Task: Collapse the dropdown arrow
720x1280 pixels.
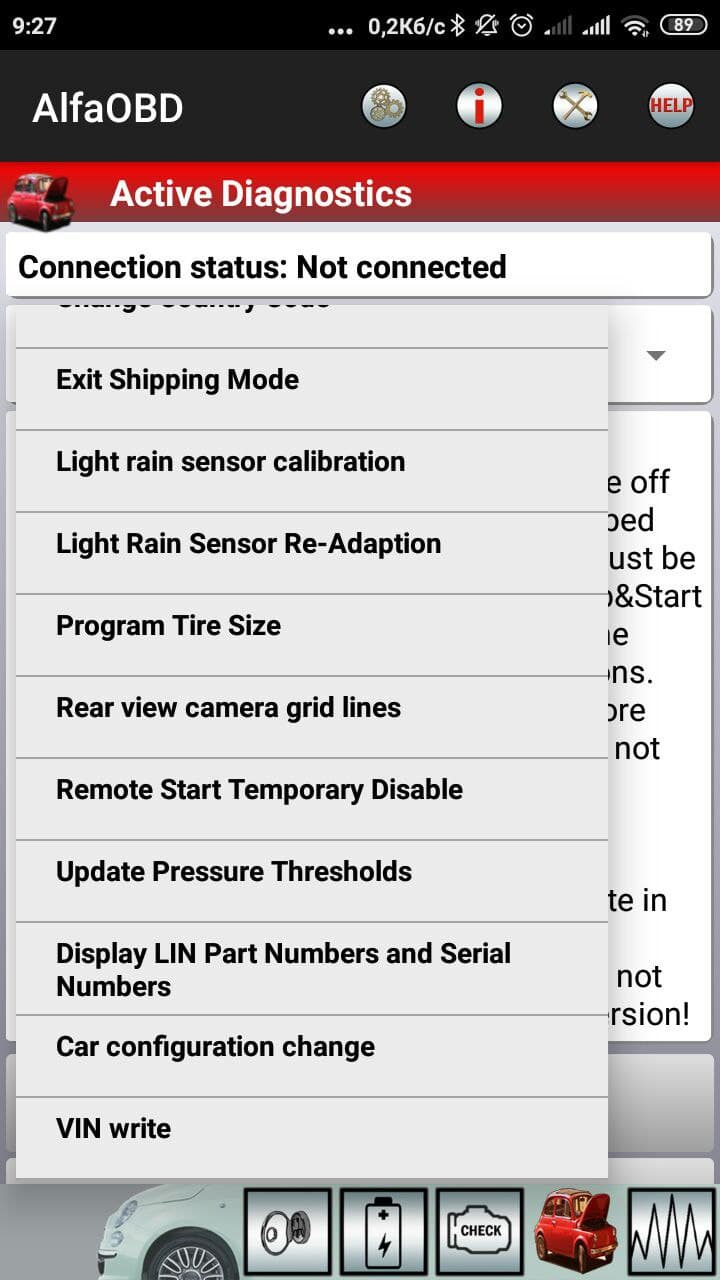Action: 656,356
